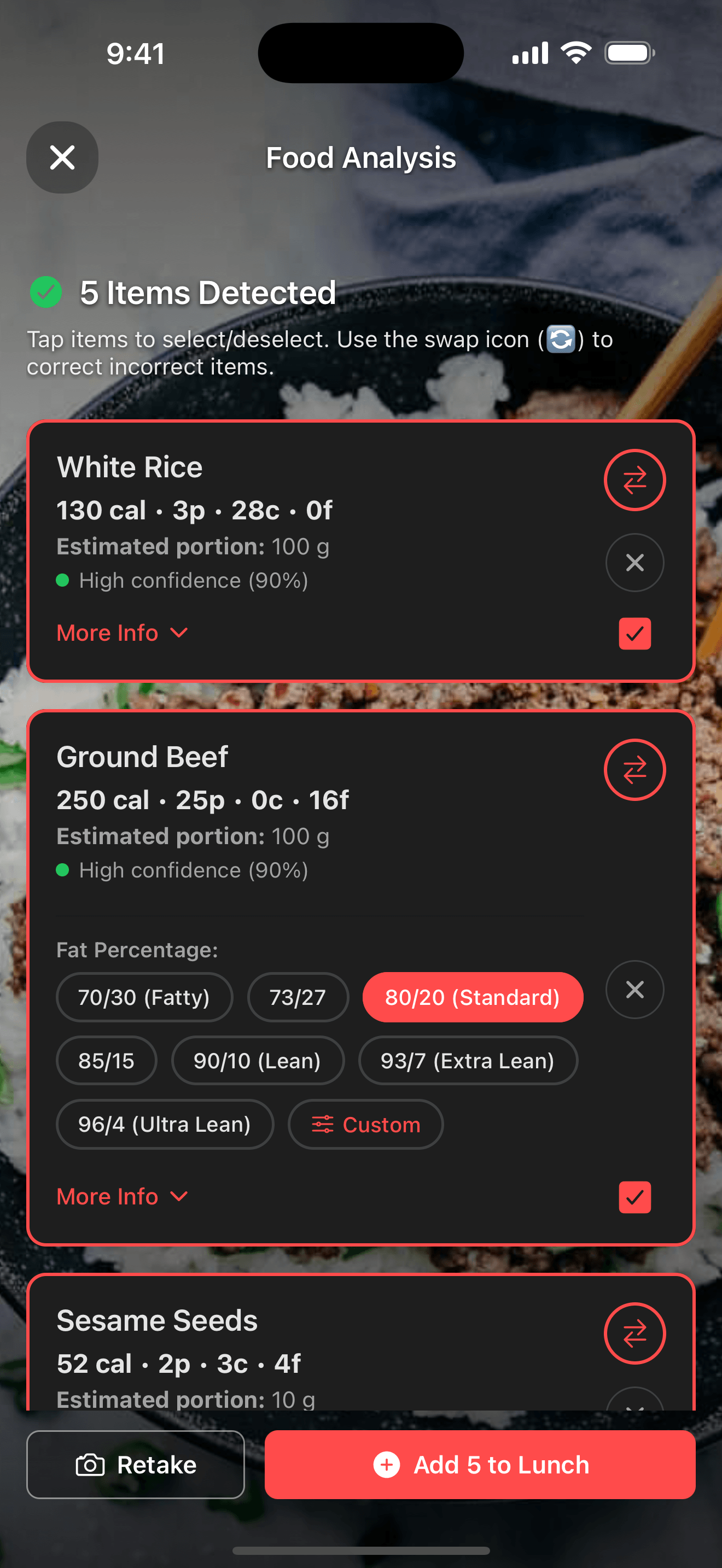
Task: Remove White Rice using its X icon
Action: tap(634, 563)
